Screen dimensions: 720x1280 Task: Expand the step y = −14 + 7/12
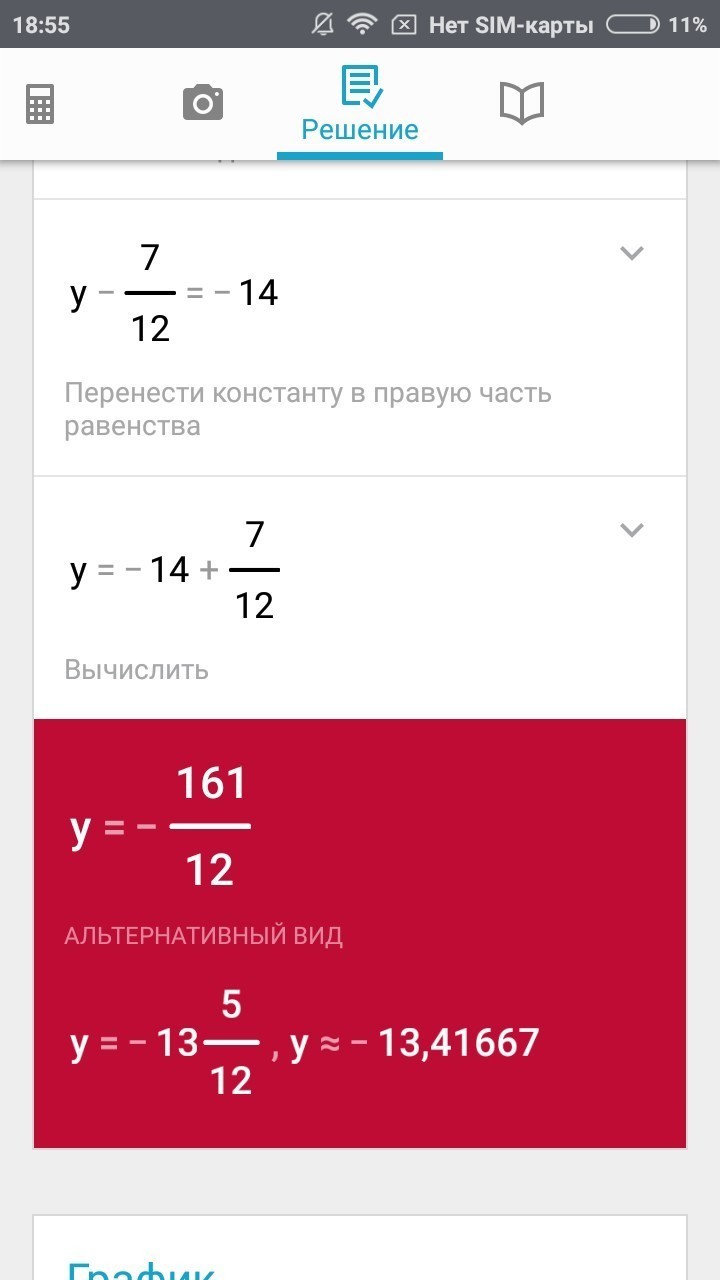click(631, 530)
